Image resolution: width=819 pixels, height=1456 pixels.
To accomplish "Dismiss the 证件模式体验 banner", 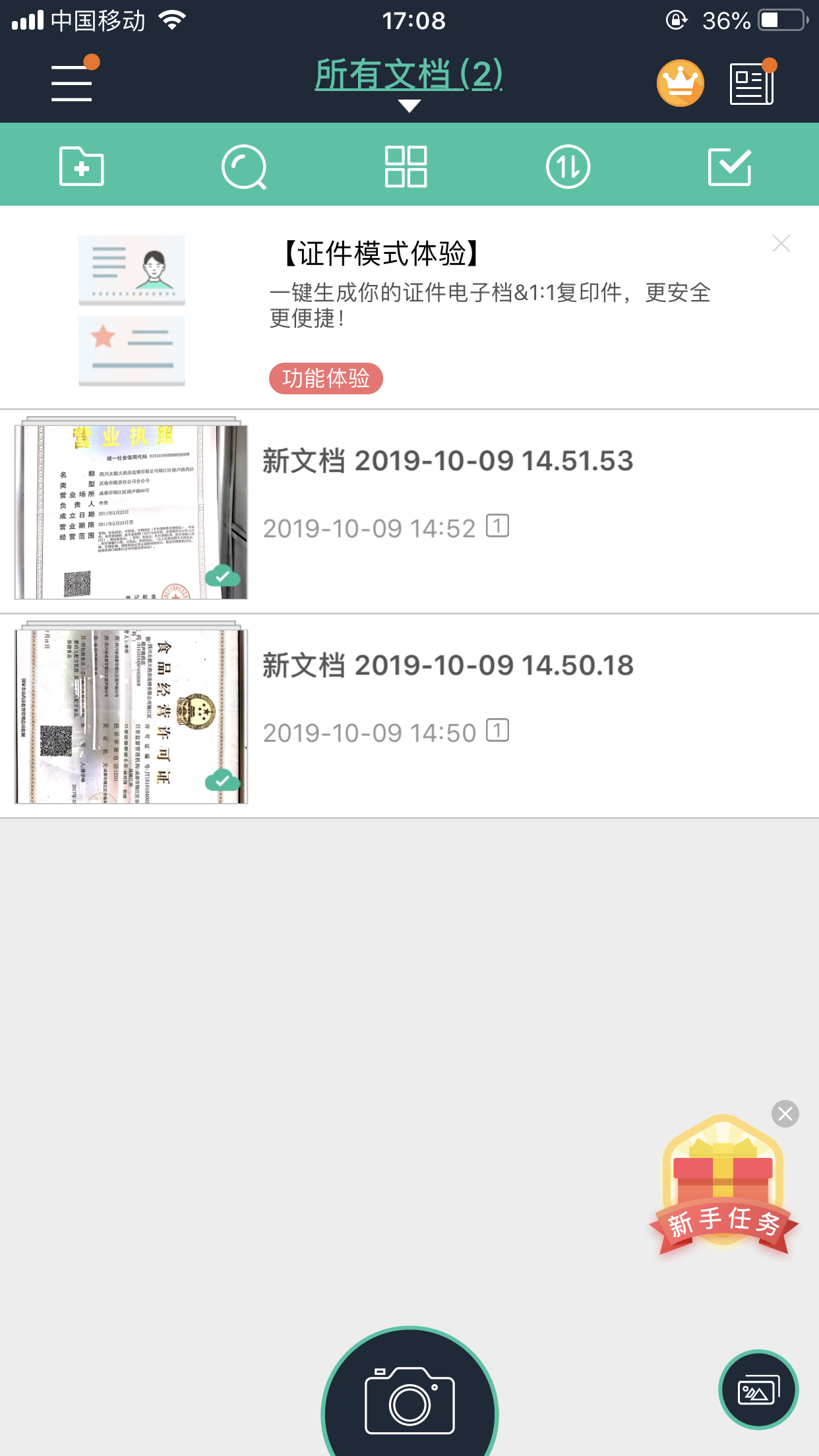I will (x=781, y=243).
